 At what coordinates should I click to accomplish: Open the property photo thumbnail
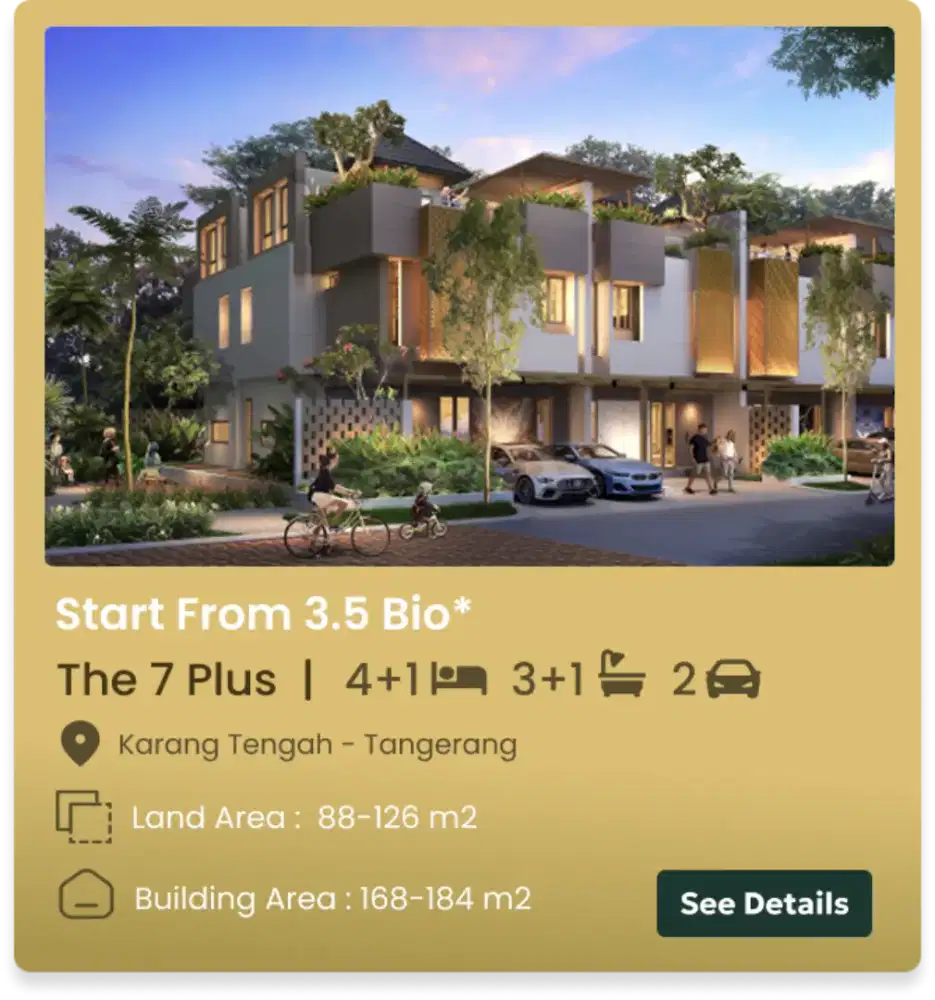point(467,295)
